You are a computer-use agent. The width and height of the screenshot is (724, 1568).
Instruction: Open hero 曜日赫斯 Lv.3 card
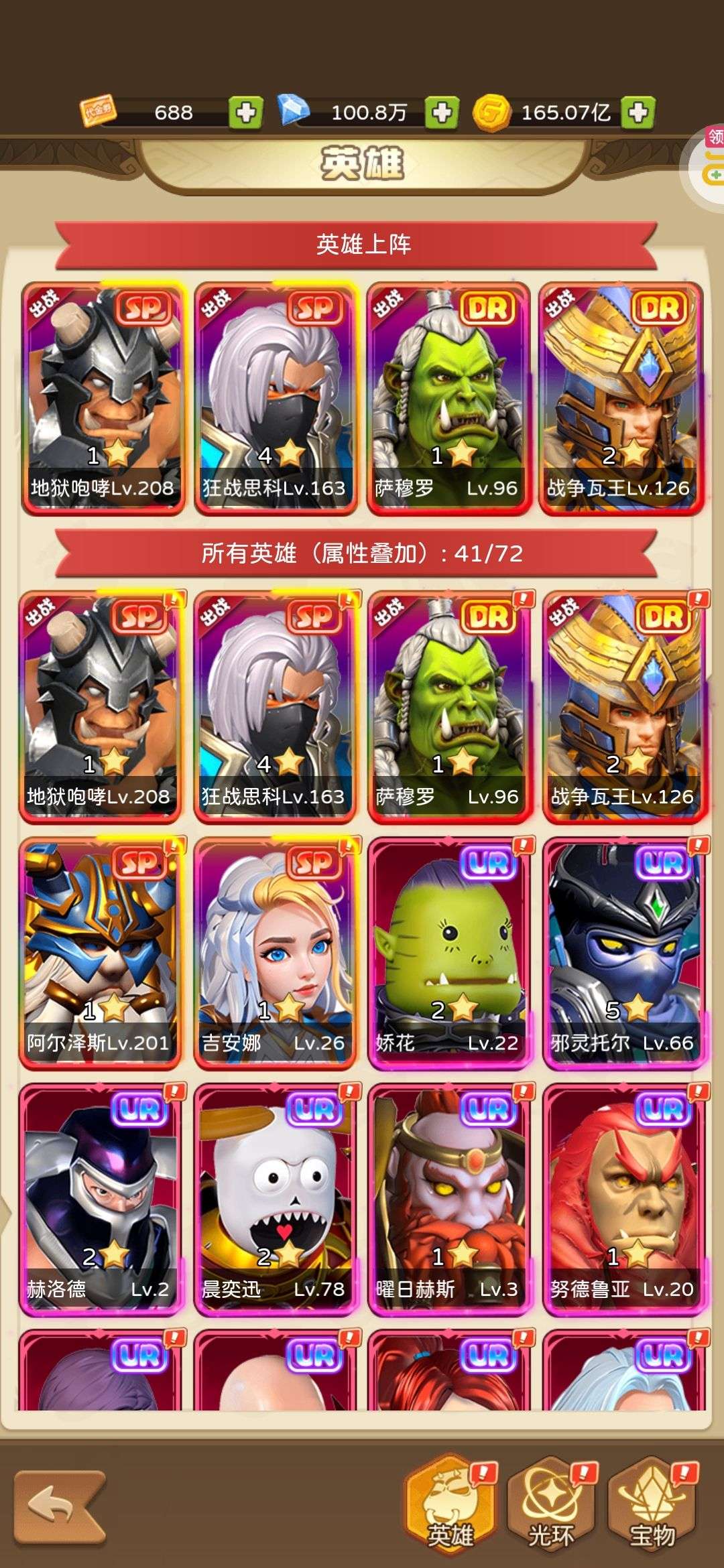pyautogui.click(x=449, y=1197)
